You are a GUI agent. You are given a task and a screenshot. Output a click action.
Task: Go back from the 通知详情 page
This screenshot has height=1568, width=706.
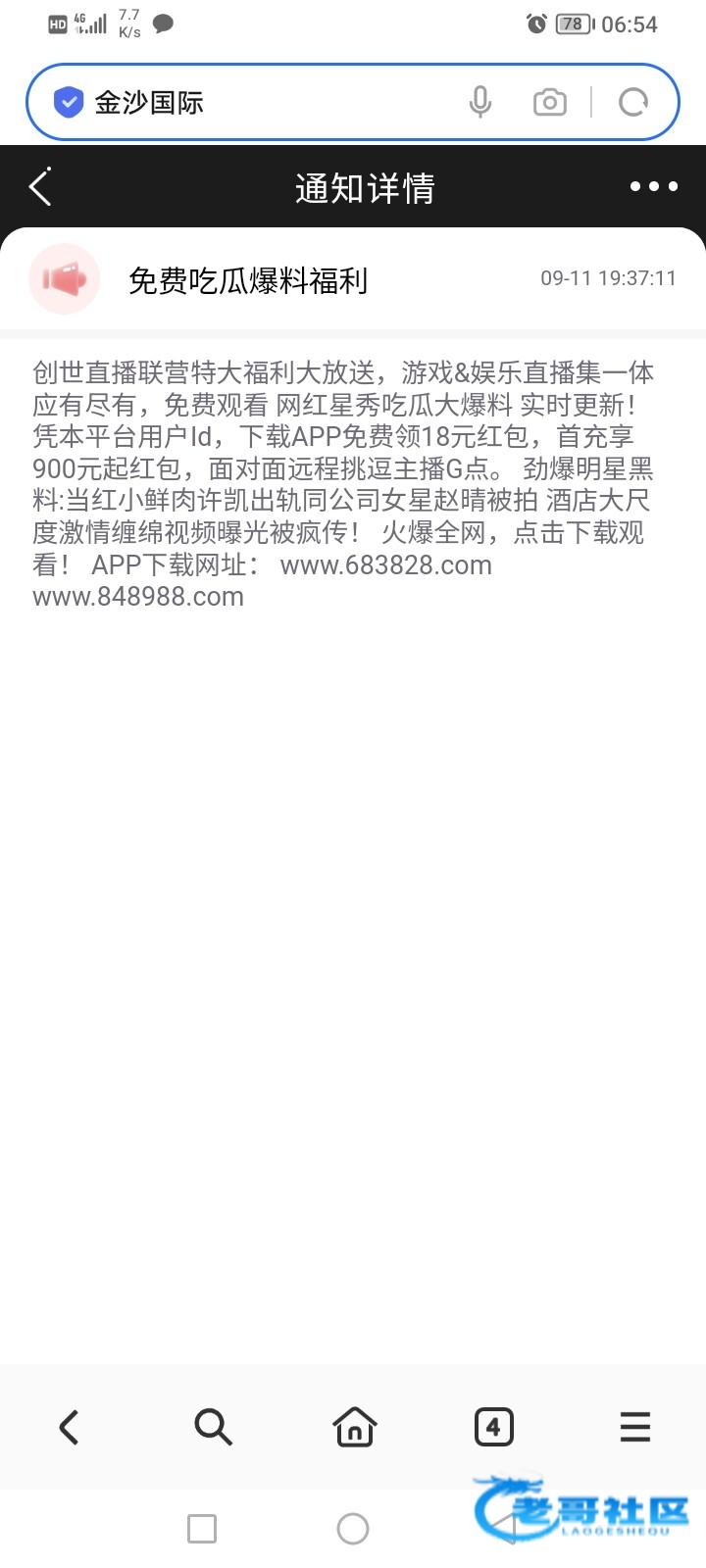point(40,187)
